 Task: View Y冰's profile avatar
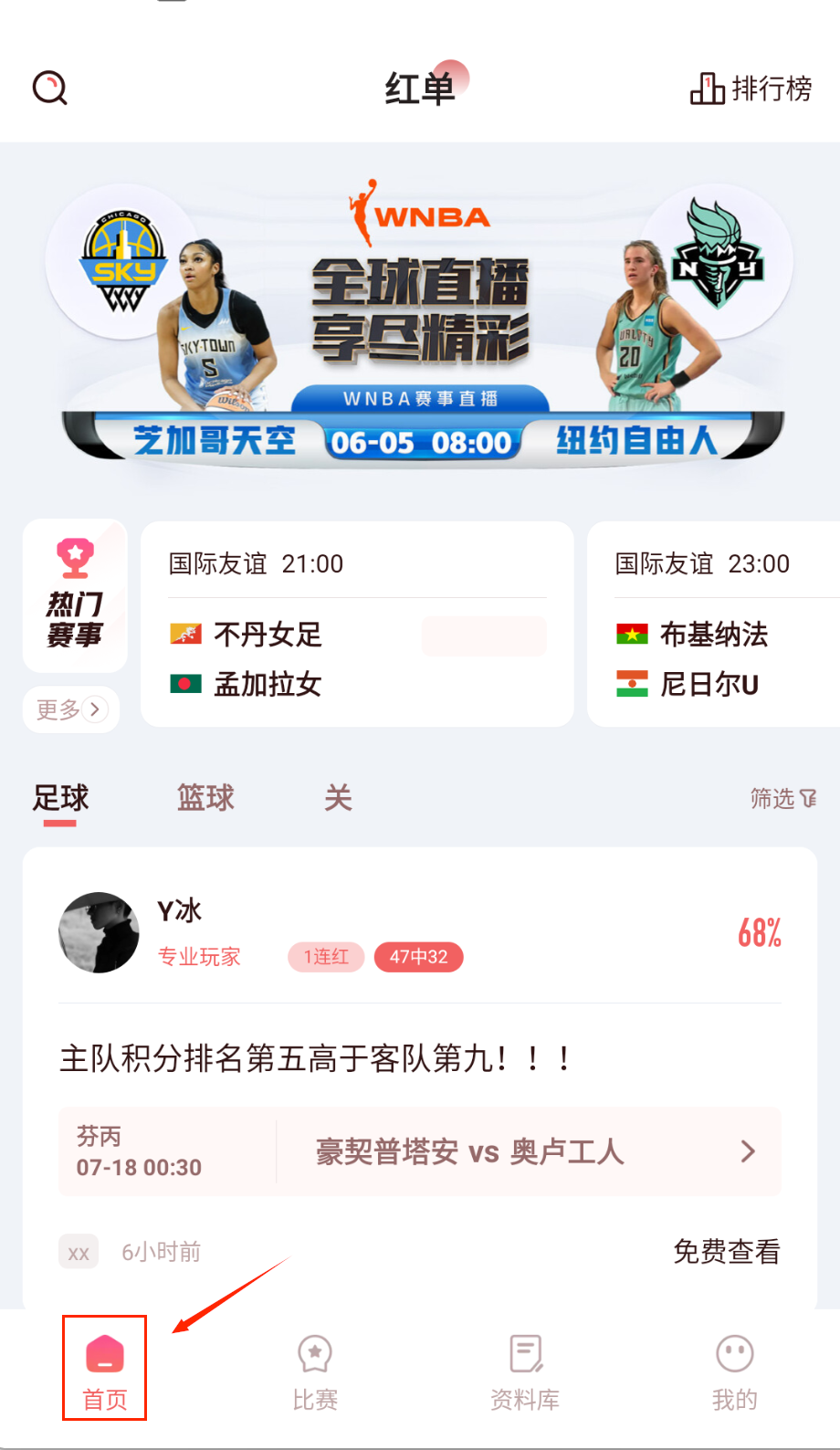tap(99, 932)
